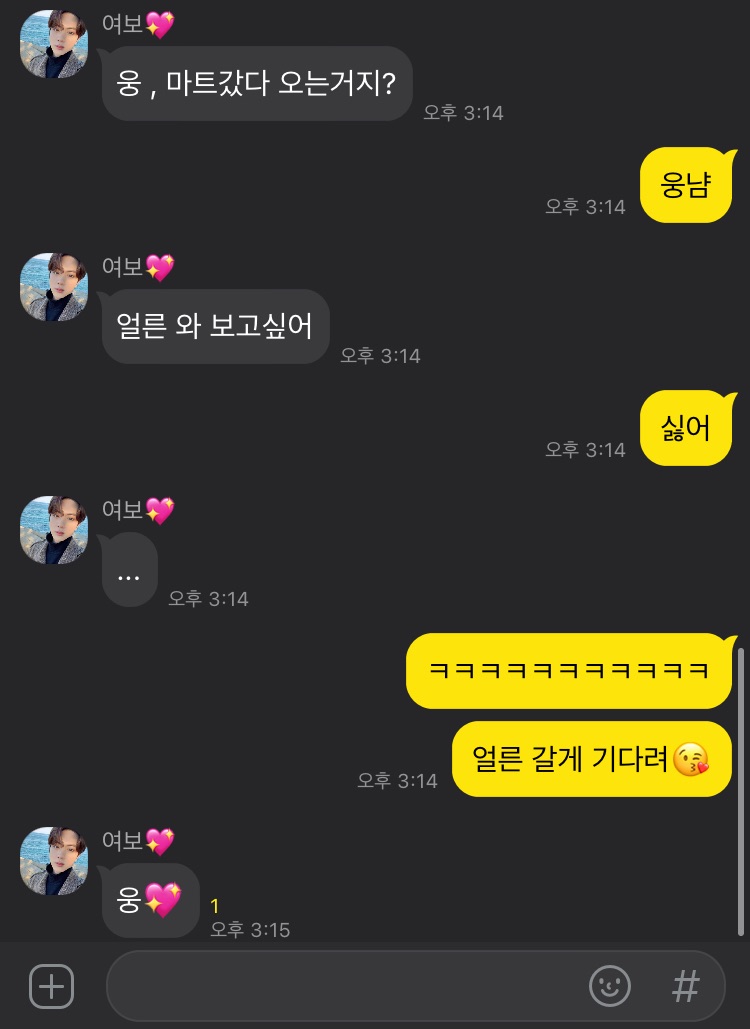The height and width of the screenshot is (1029, 750).
Task: Open the emoticon picker
Action: point(609,987)
